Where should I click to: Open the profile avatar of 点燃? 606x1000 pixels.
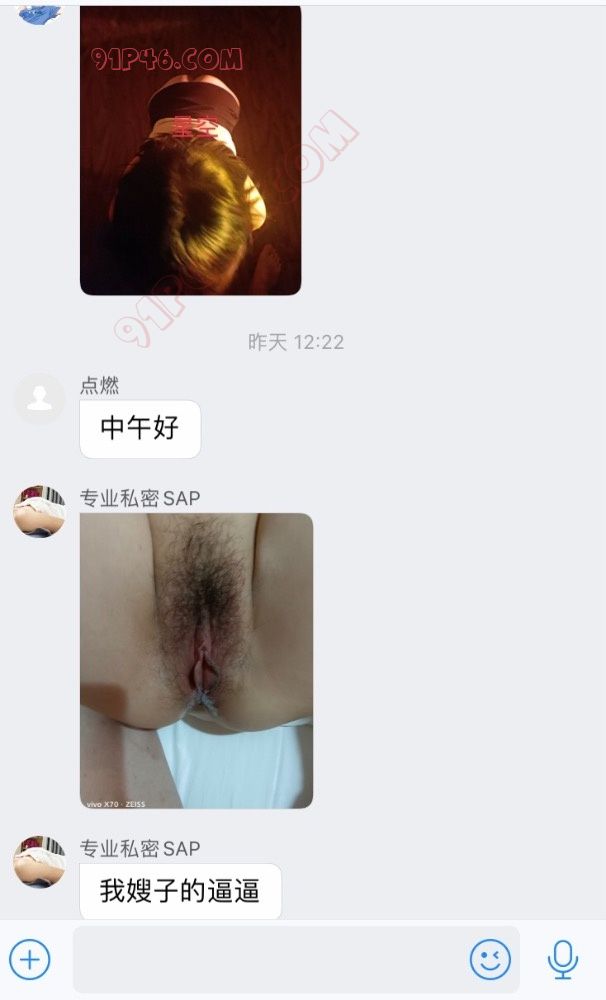coord(39,399)
